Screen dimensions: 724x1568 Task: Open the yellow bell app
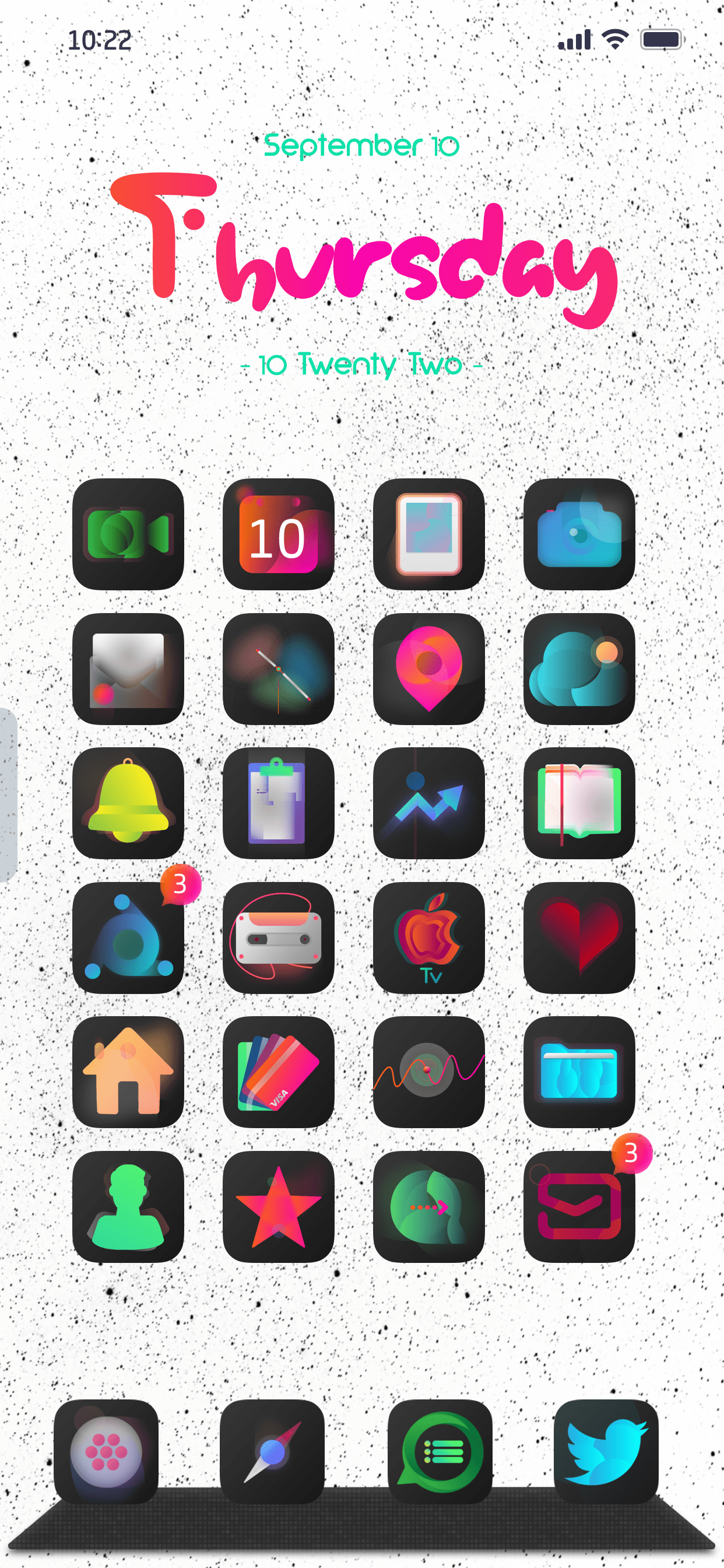(x=128, y=803)
